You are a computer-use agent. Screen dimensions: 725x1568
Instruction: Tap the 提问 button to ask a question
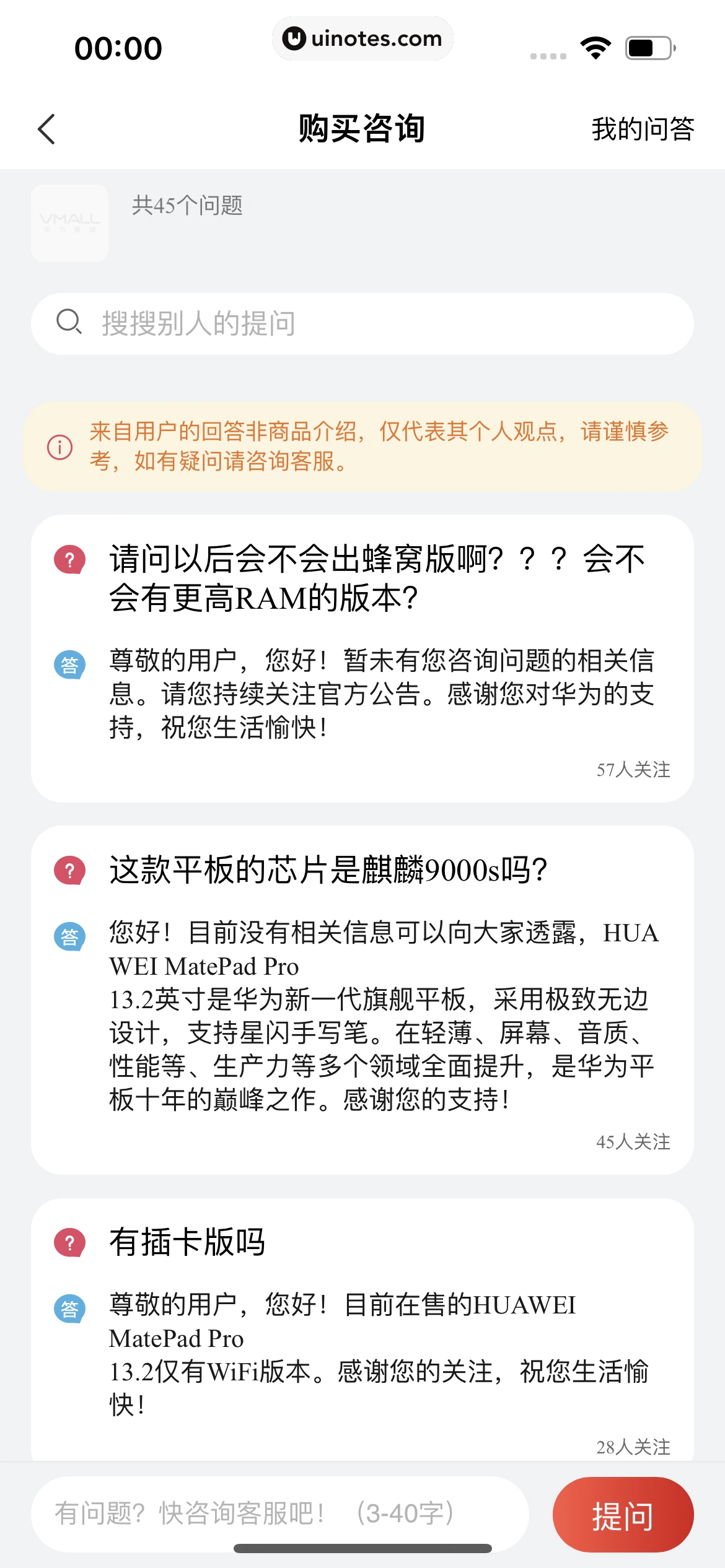(x=622, y=1514)
